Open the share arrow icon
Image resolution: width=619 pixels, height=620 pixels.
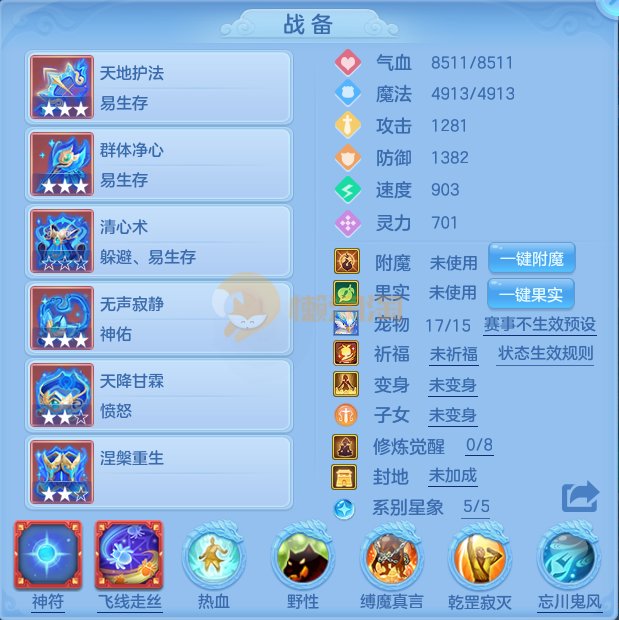pyautogui.click(x=579, y=496)
